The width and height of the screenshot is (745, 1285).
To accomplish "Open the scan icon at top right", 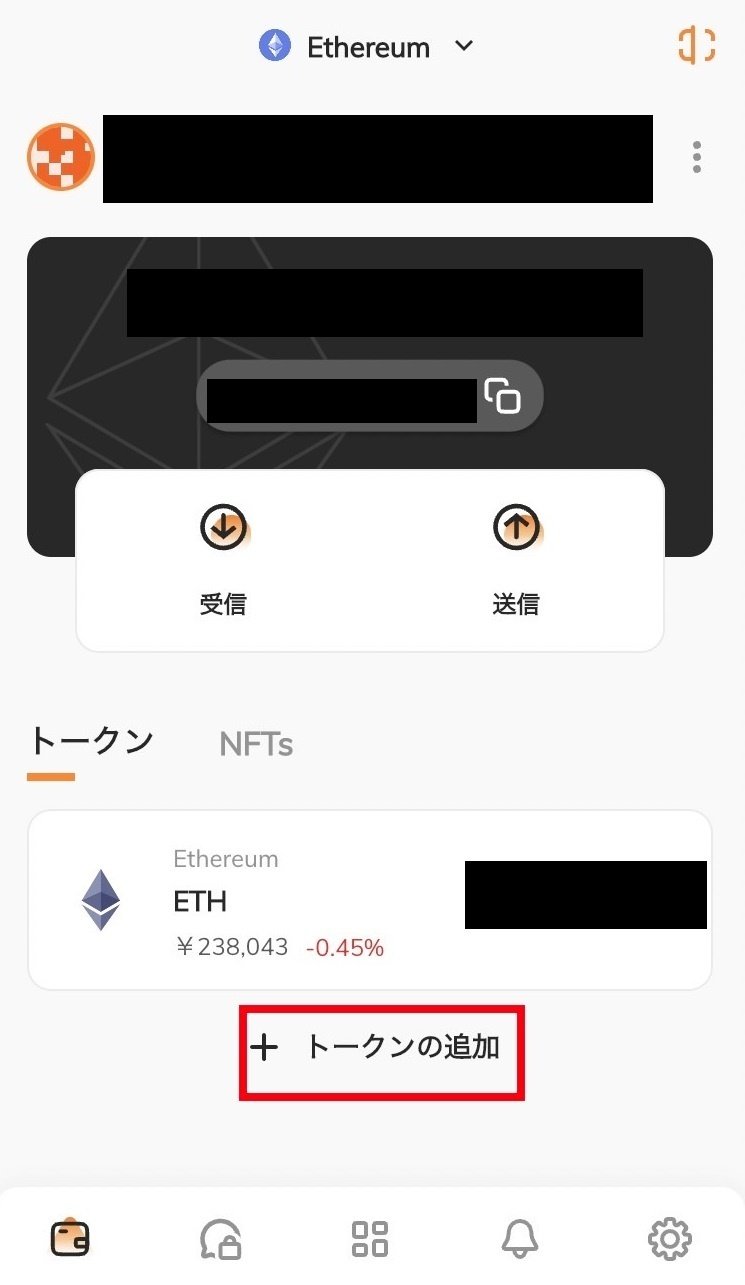I will coord(696,45).
